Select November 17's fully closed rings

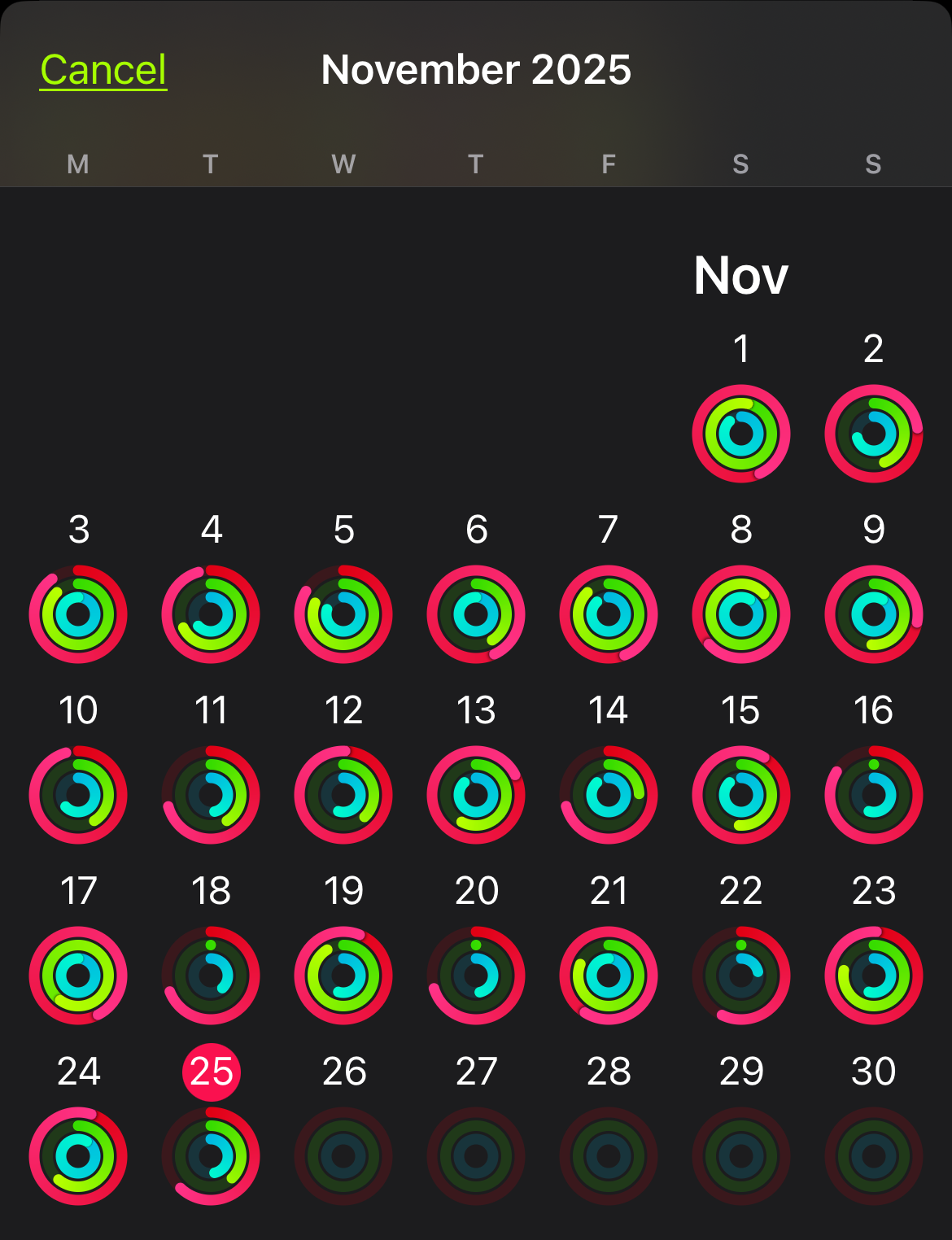78,975
